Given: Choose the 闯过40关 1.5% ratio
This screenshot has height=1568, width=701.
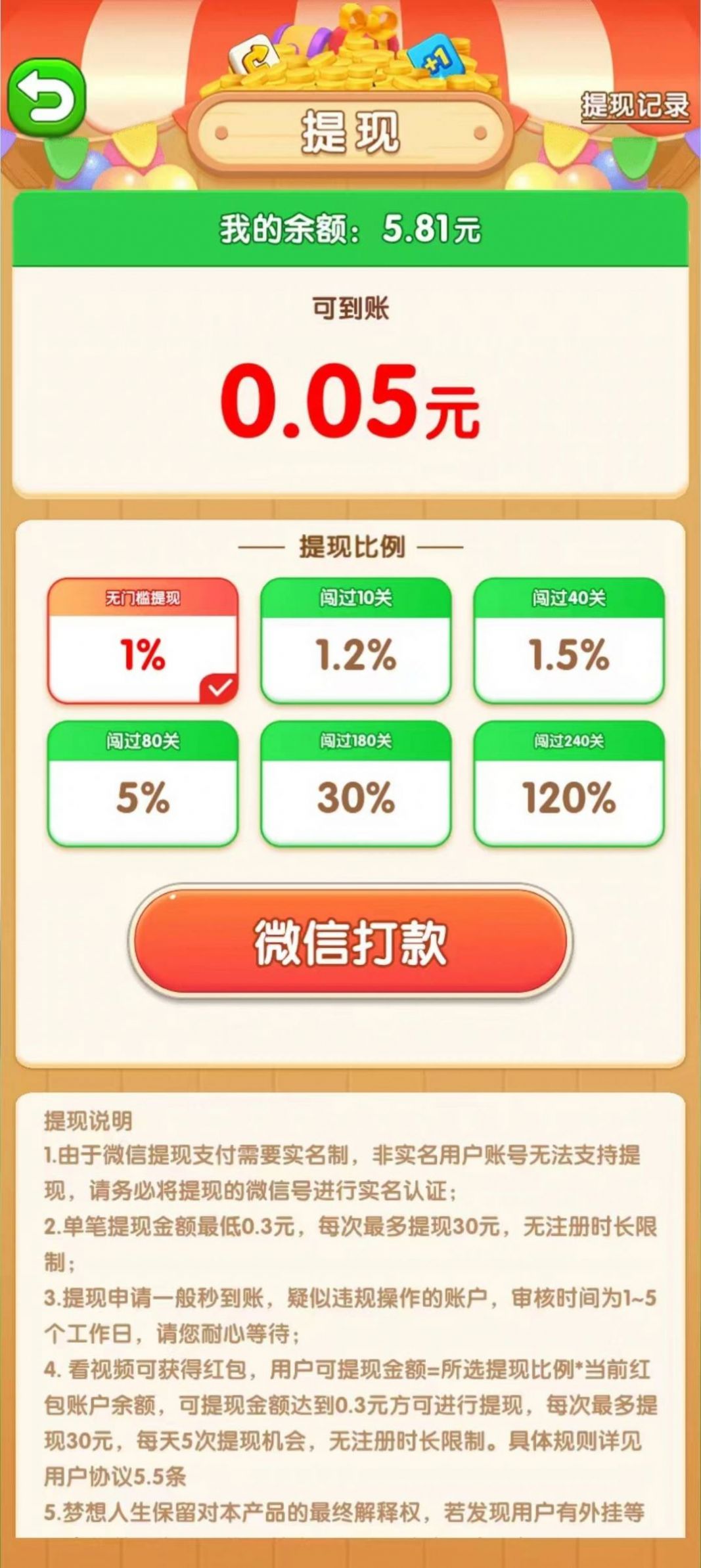Looking at the screenshot, I should point(569,641).
